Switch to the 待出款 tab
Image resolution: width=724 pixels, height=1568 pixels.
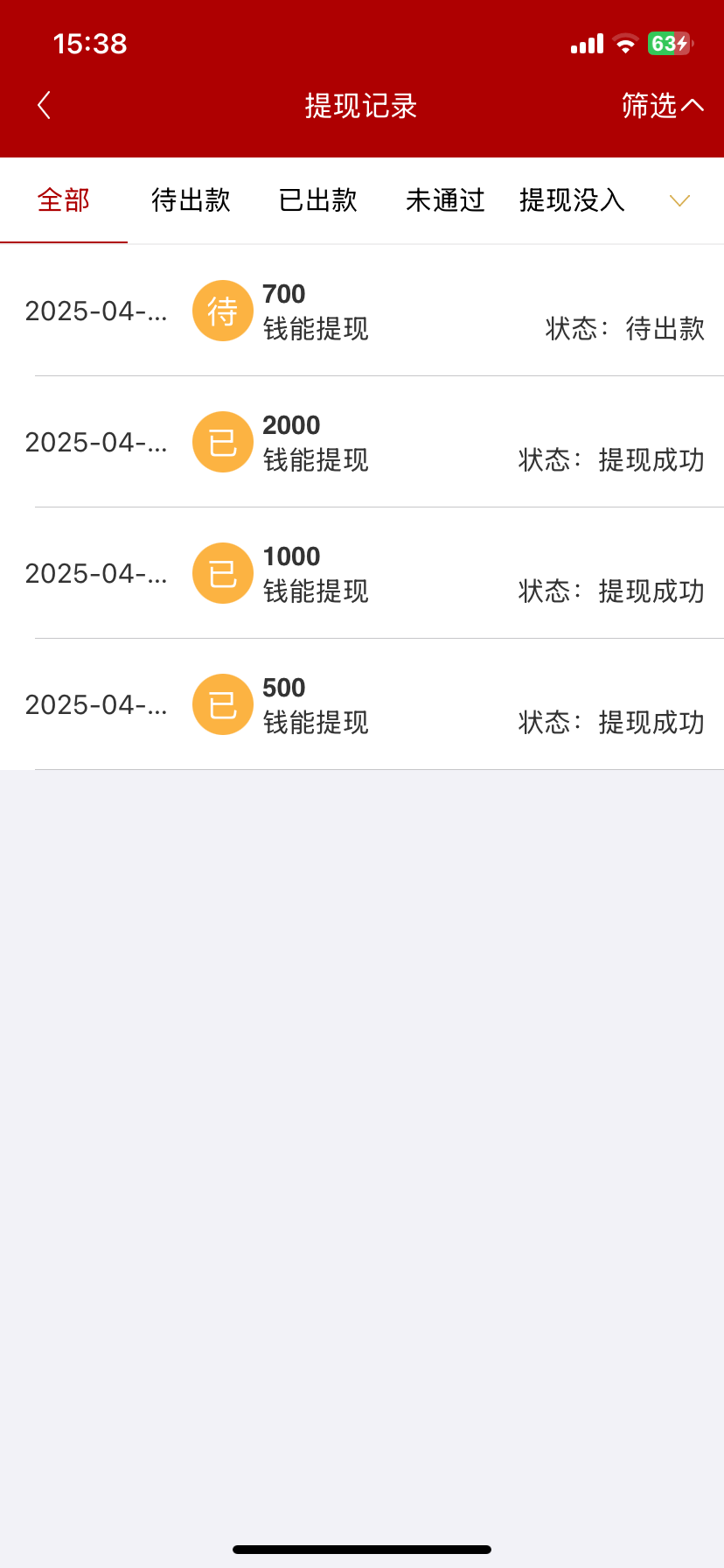tap(191, 200)
